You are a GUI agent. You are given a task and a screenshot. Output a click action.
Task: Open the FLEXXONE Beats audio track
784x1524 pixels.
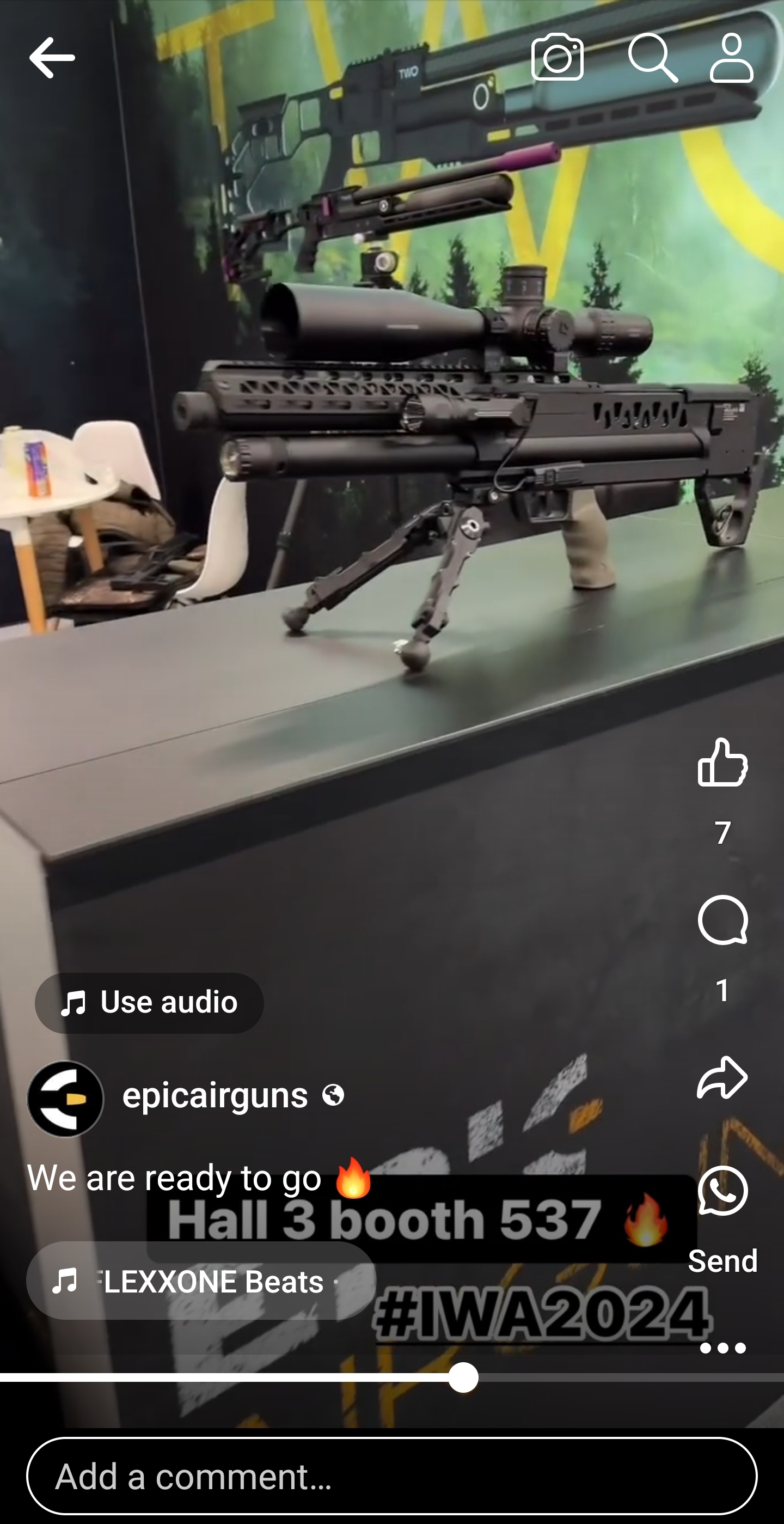201,1281
